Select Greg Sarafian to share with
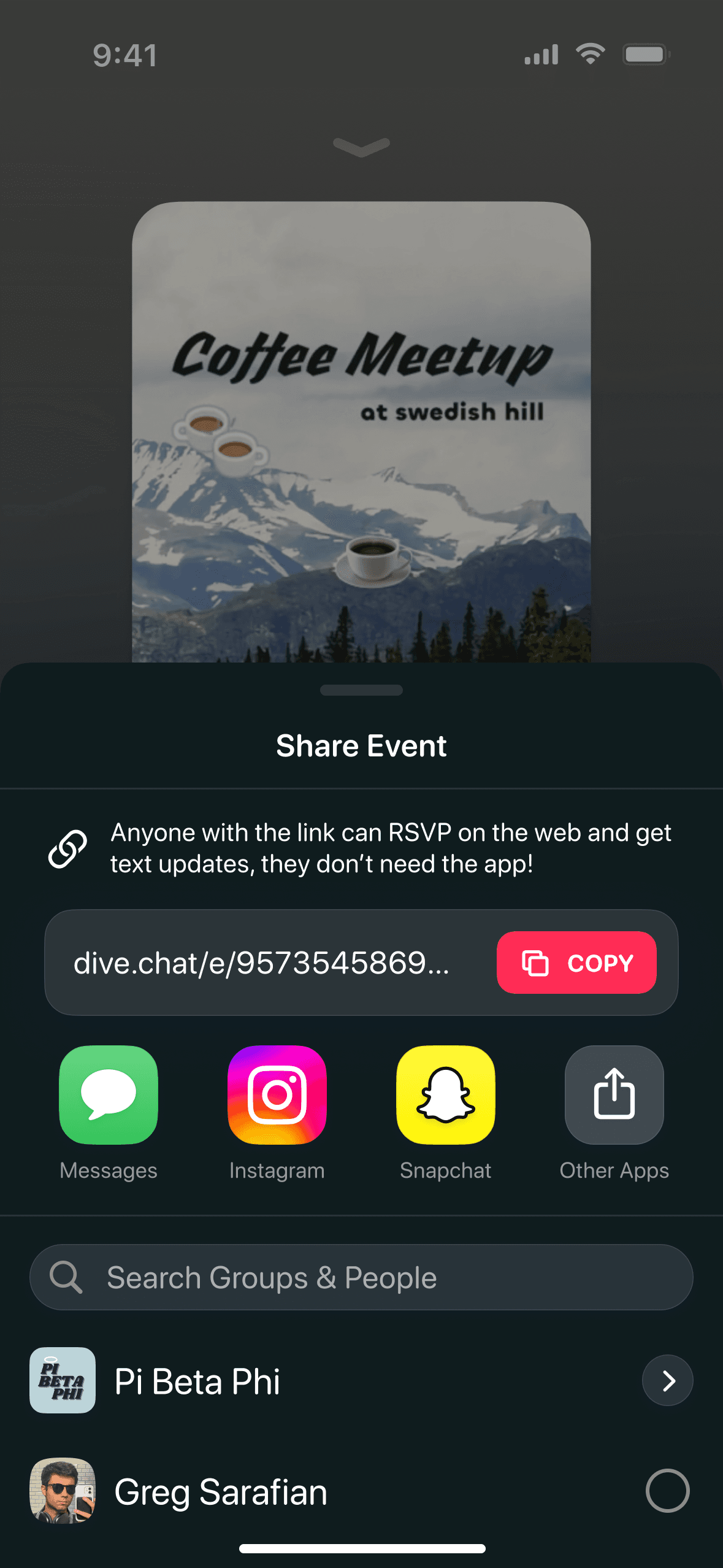The height and width of the screenshot is (1568, 723). click(x=668, y=1491)
